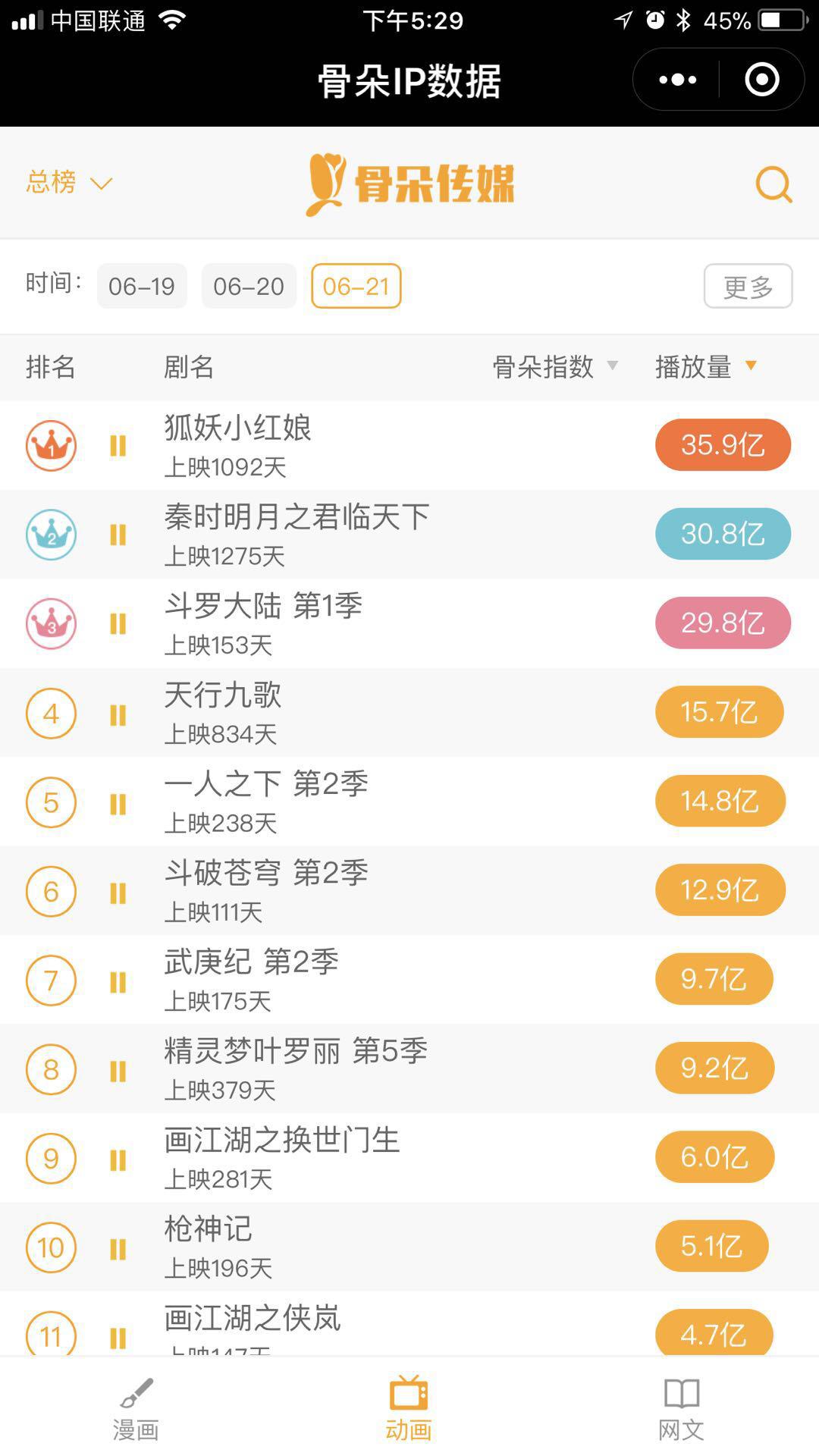View the 天行九歌 ranking entry

[409, 713]
